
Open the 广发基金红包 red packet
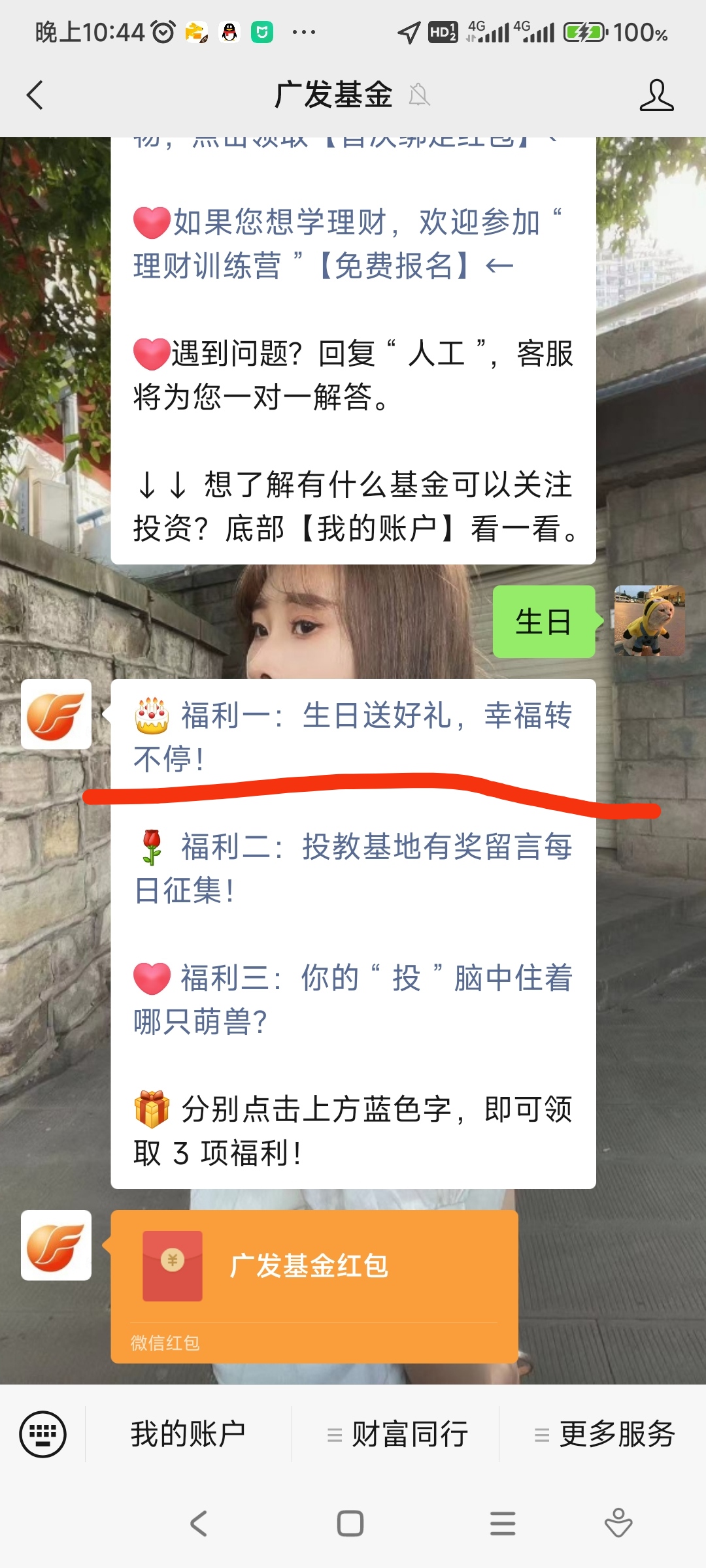(x=314, y=1273)
